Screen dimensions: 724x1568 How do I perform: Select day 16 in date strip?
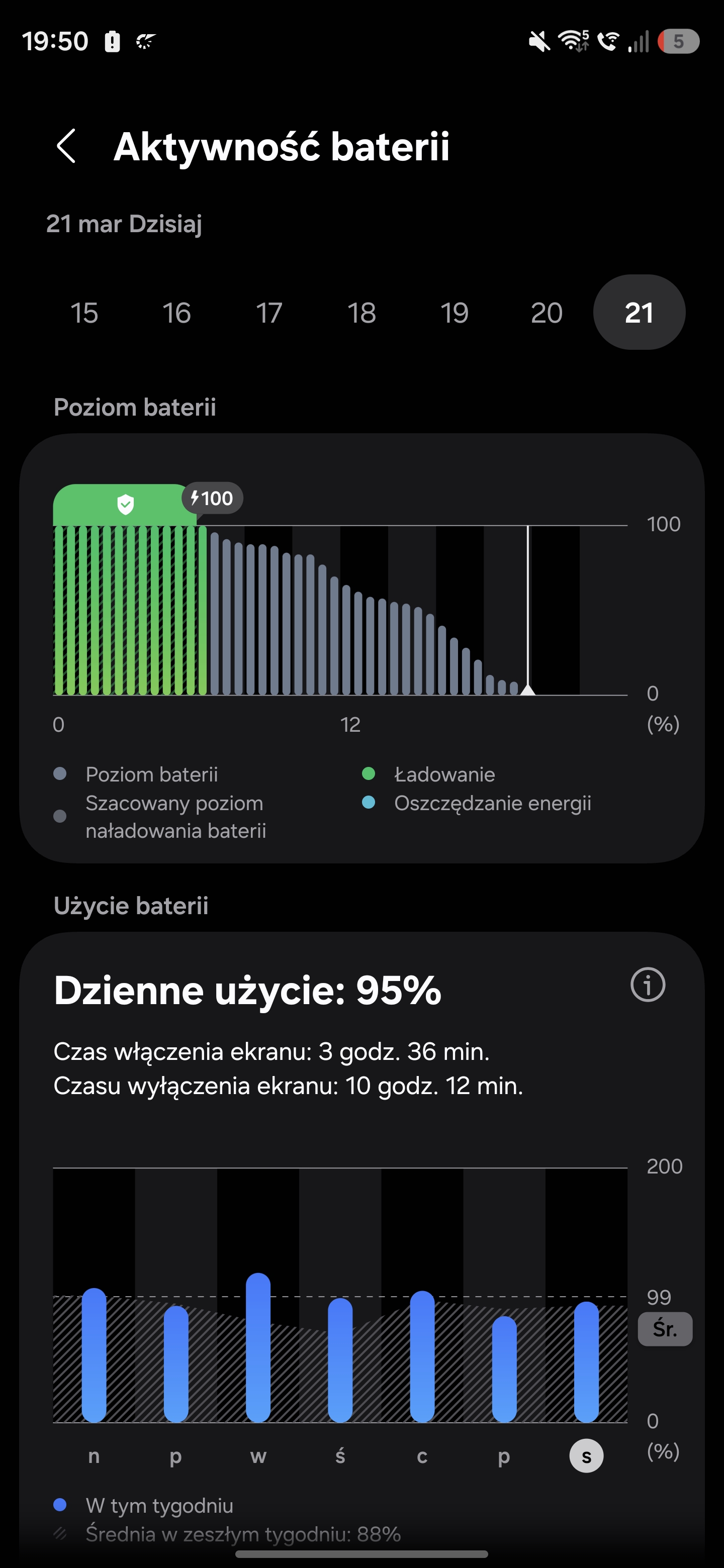click(176, 313)
